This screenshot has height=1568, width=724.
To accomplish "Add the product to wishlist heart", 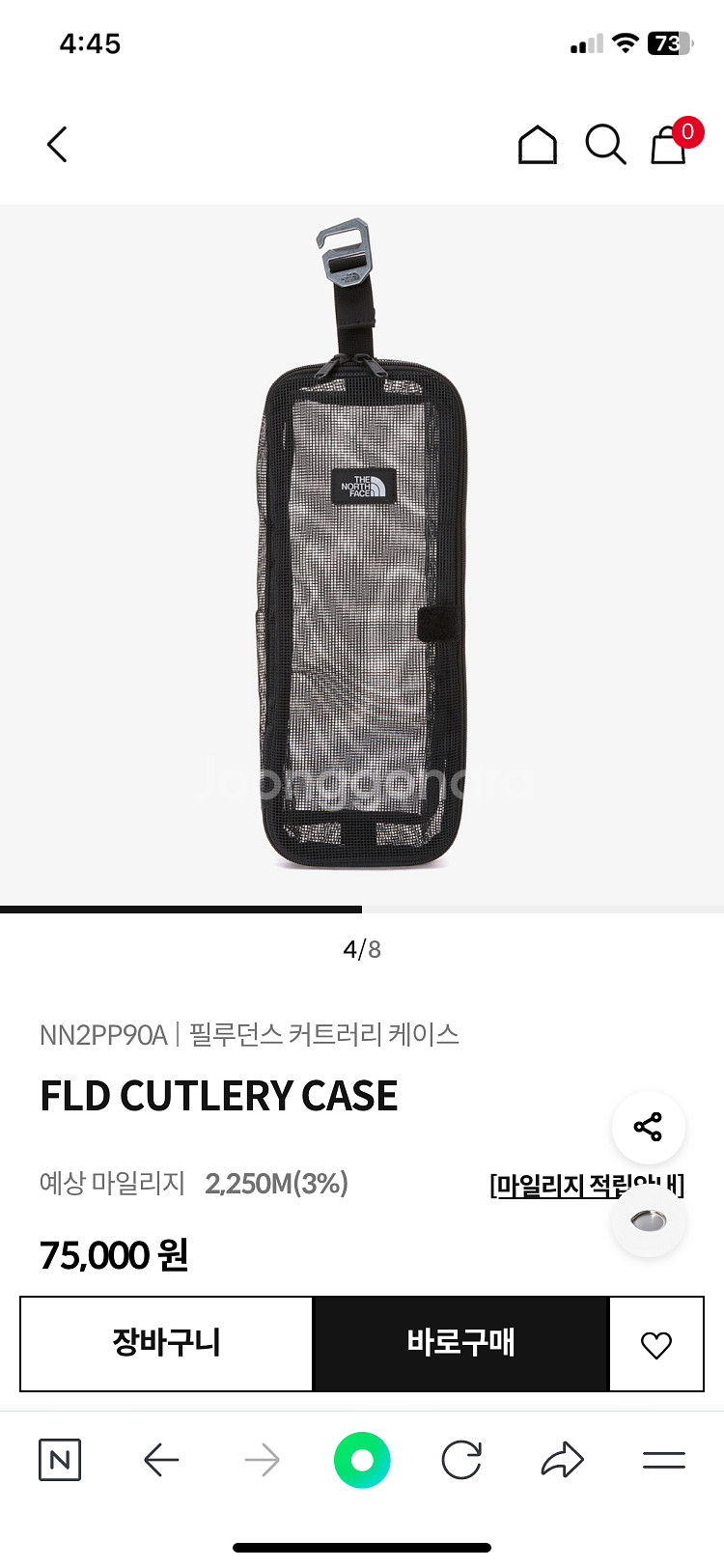I will tap(656, 1344).
